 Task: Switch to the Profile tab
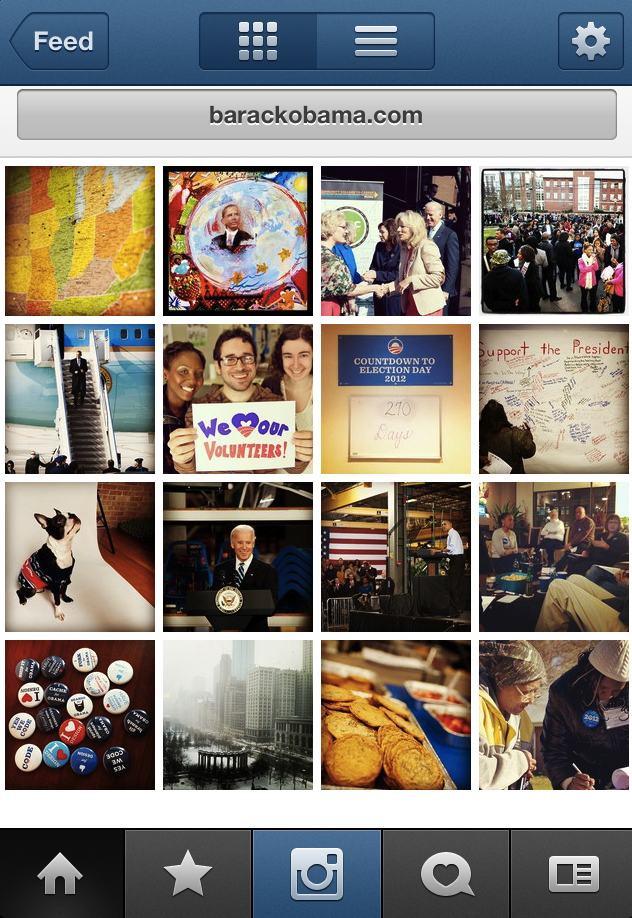pyautogui.click(x=572, y=875)
